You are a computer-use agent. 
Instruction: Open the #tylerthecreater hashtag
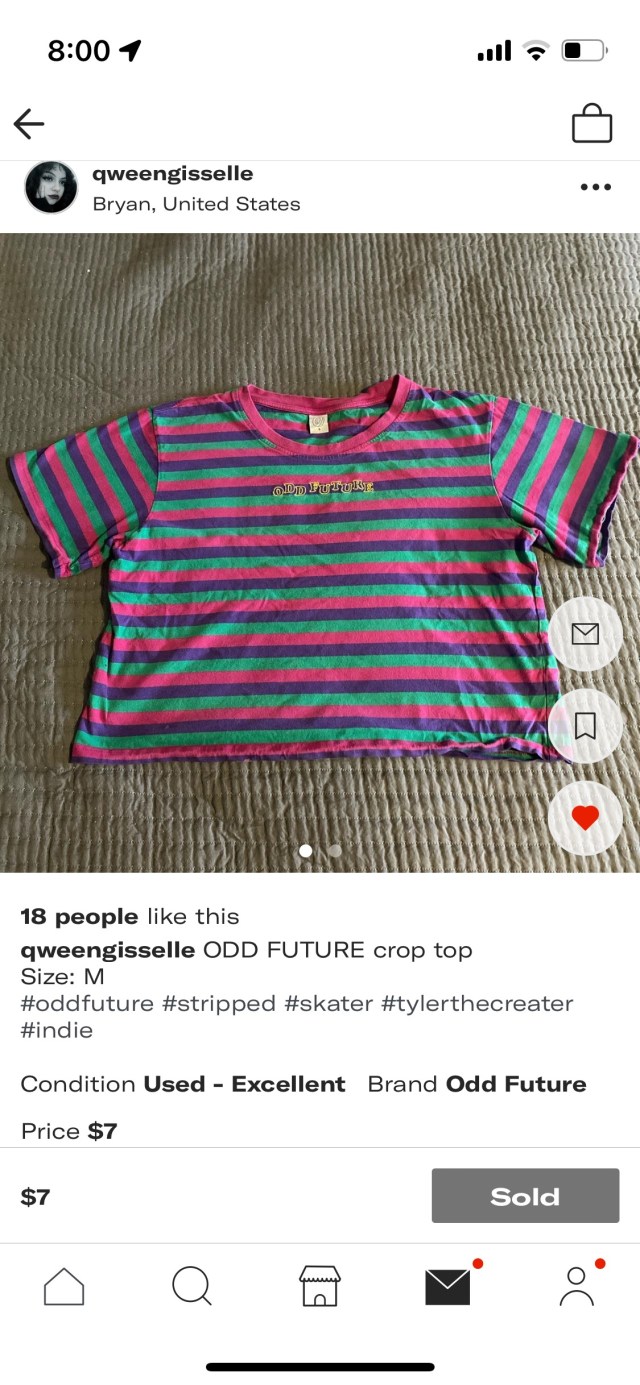pos(477,1003)
